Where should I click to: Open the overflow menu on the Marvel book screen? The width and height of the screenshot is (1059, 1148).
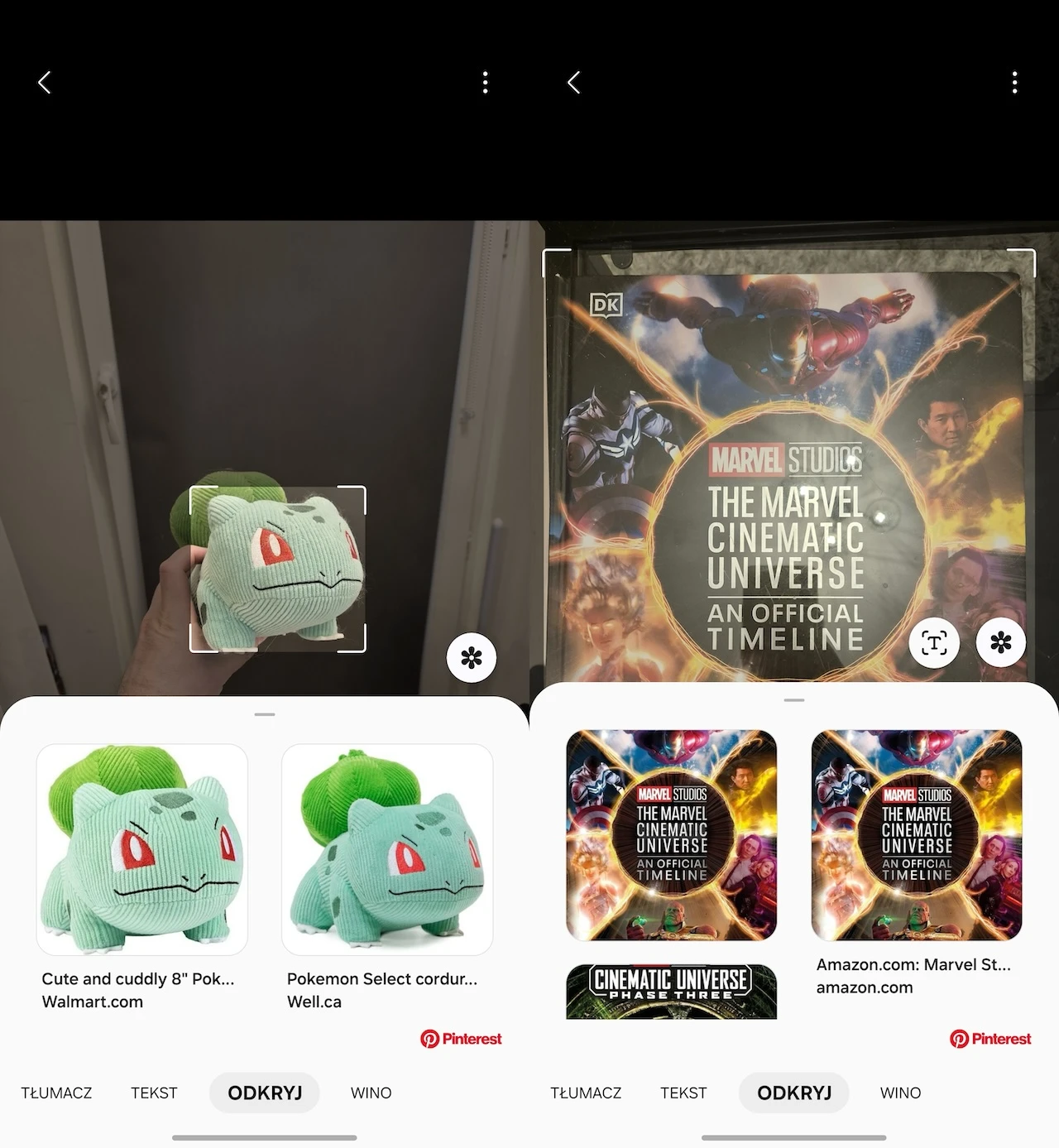1014,82
